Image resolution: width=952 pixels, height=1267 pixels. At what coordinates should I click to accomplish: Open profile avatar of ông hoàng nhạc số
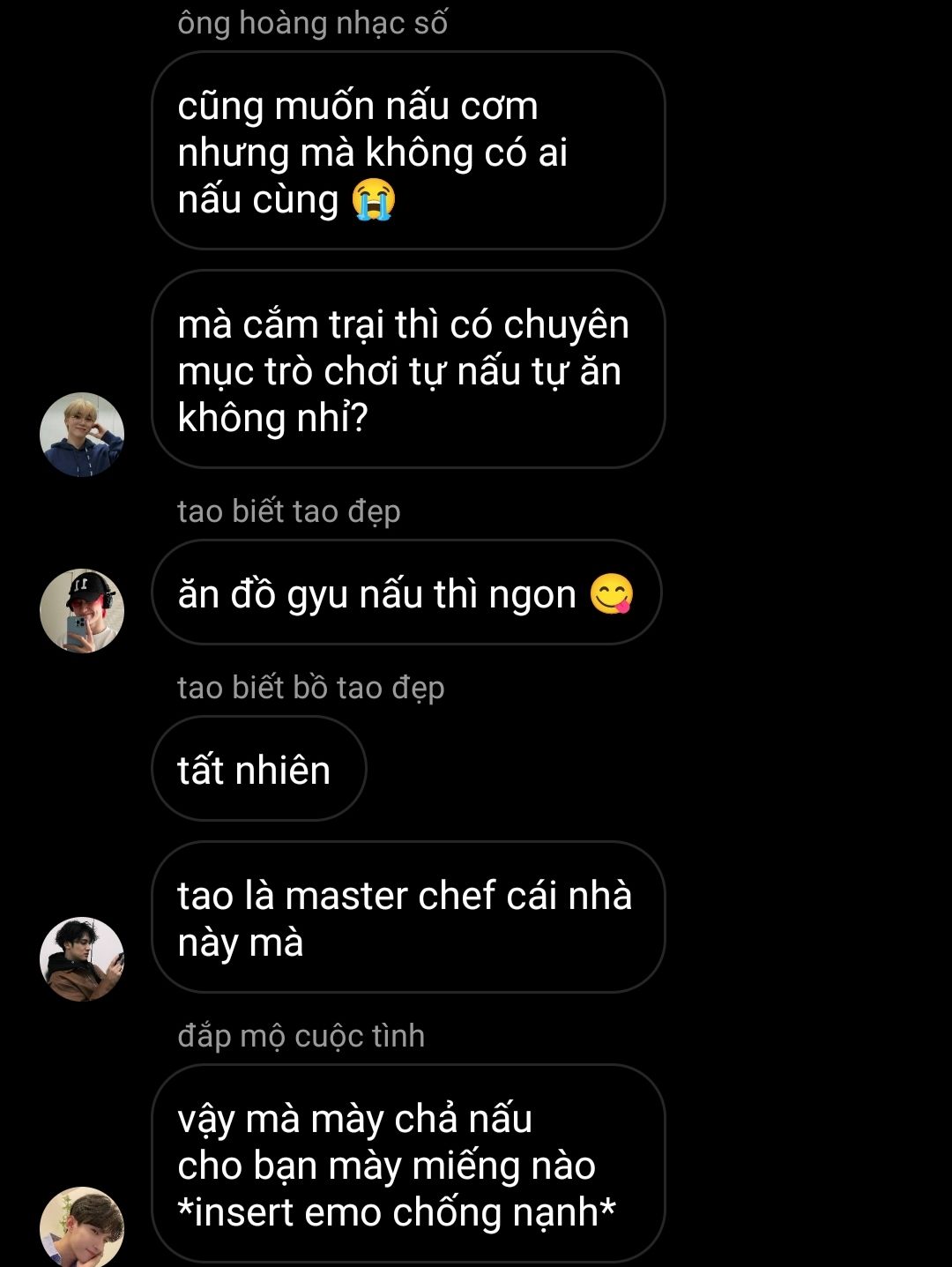pos(82,435)
